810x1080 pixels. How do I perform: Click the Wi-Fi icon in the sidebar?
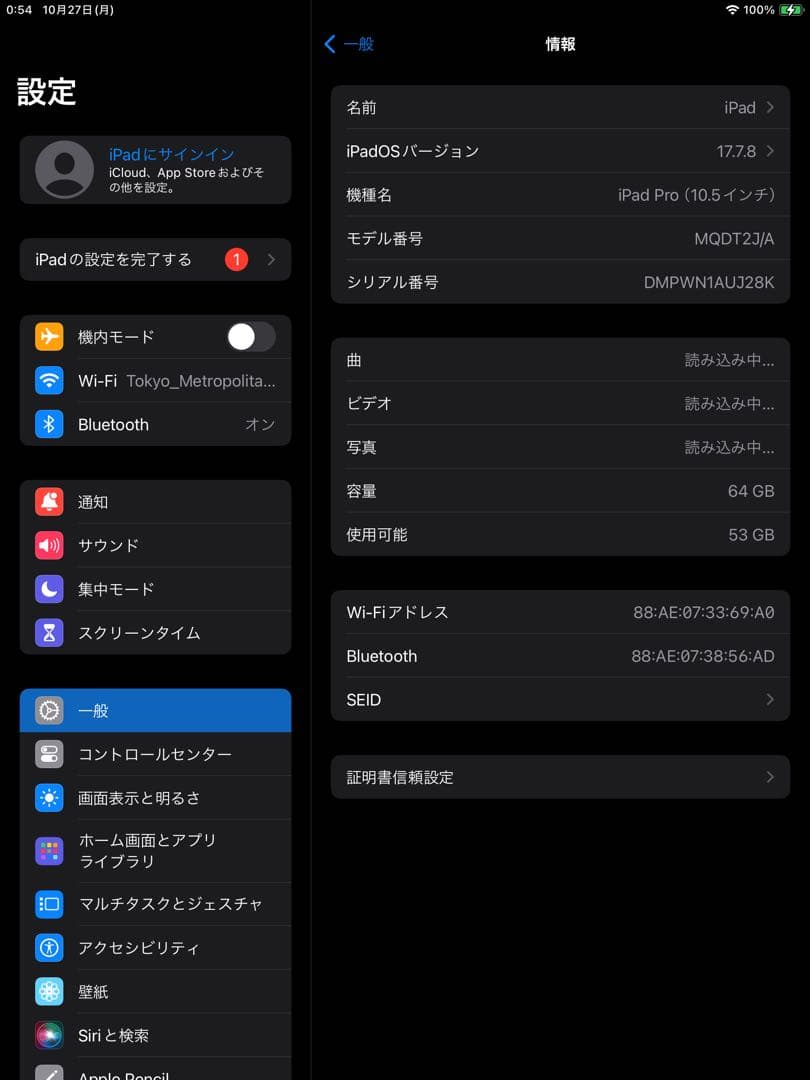tap(47, 380)
